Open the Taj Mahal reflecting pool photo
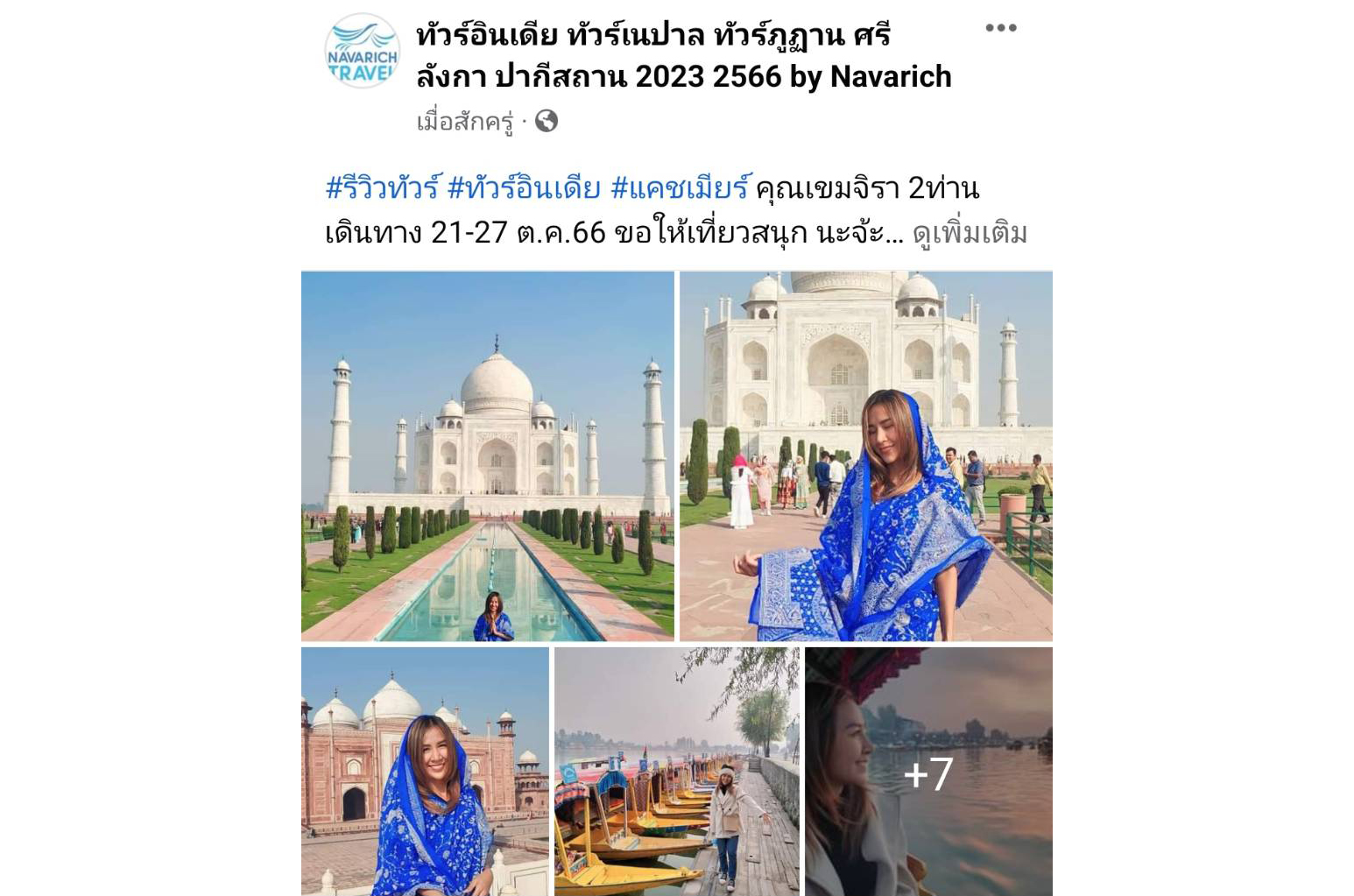Viewport: 1354px width, 896px height. 487,455
